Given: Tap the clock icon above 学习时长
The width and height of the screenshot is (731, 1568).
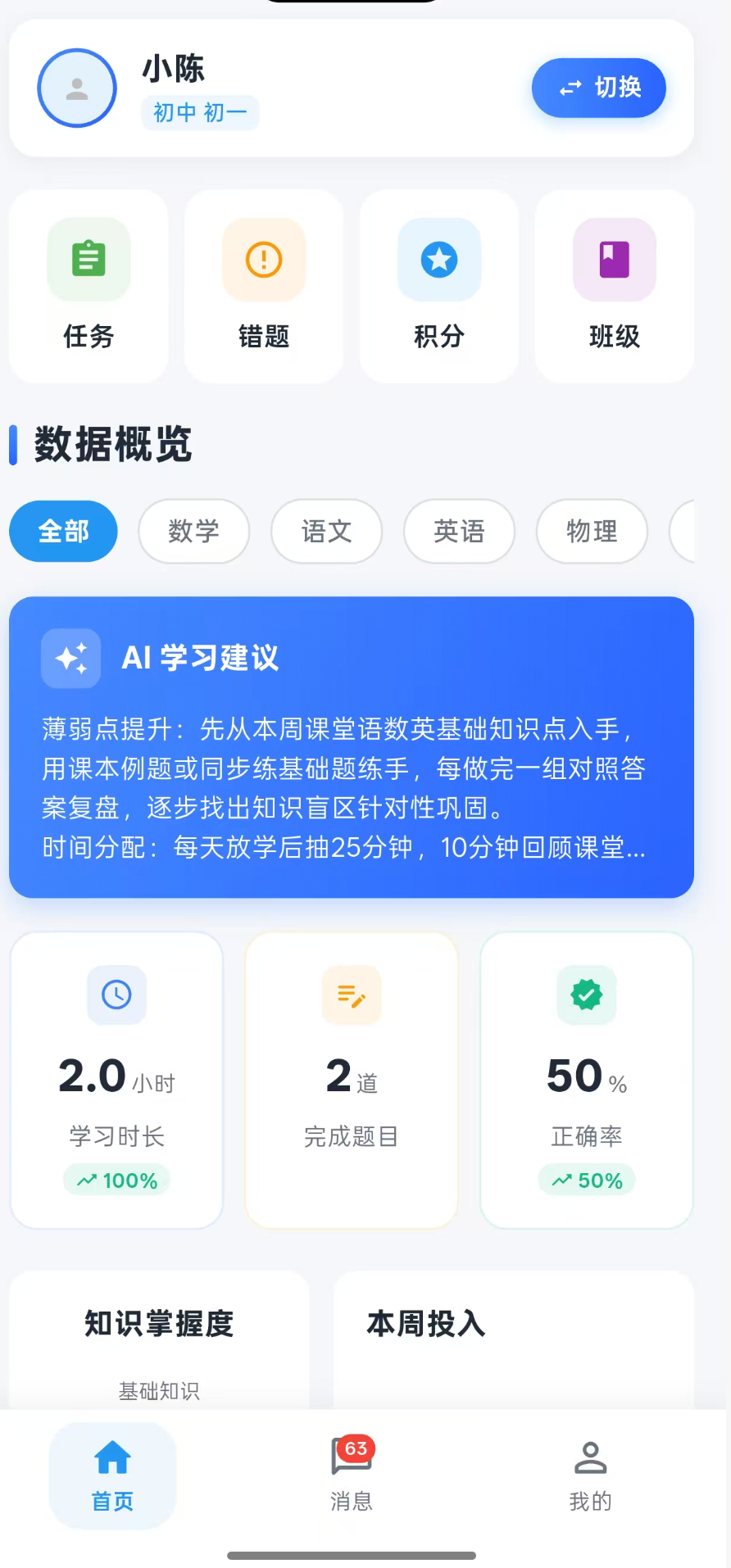Looking at the screenshot, I should click(116, 995).
